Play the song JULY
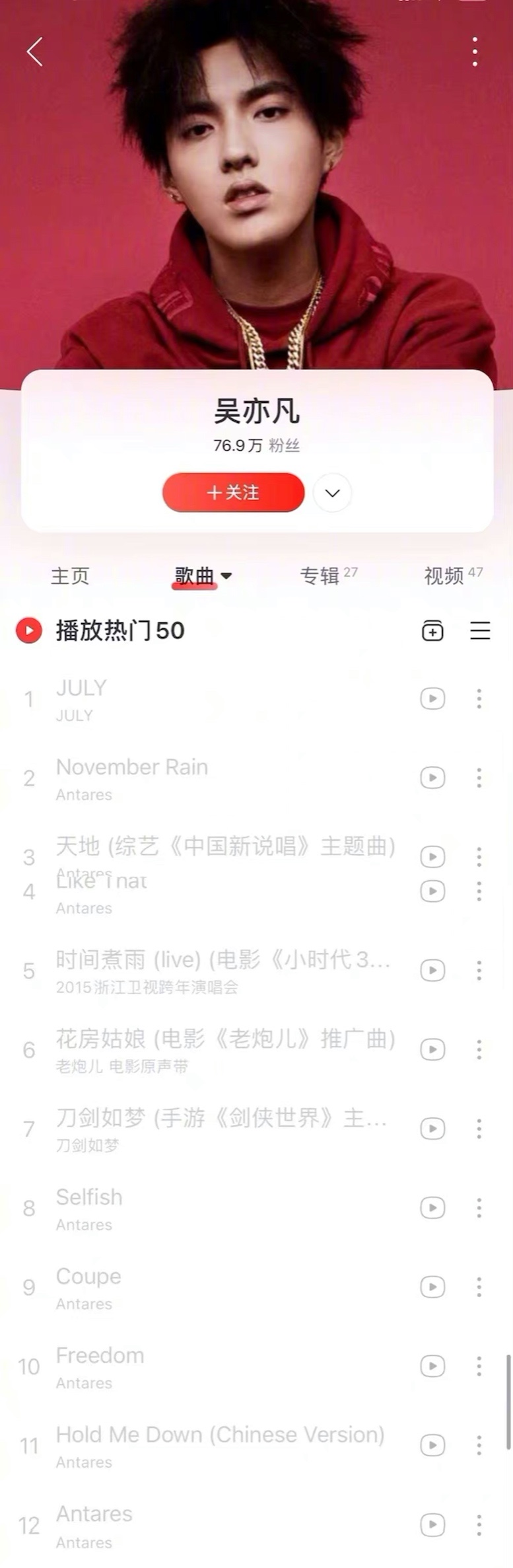513x1568 pixels. click(81, 689)
